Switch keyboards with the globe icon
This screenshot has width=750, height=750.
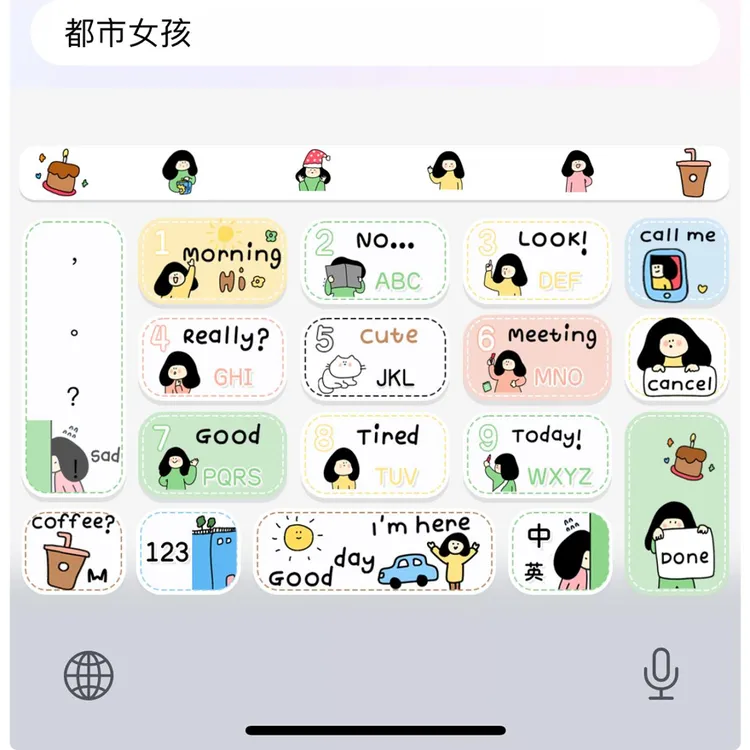88,675
